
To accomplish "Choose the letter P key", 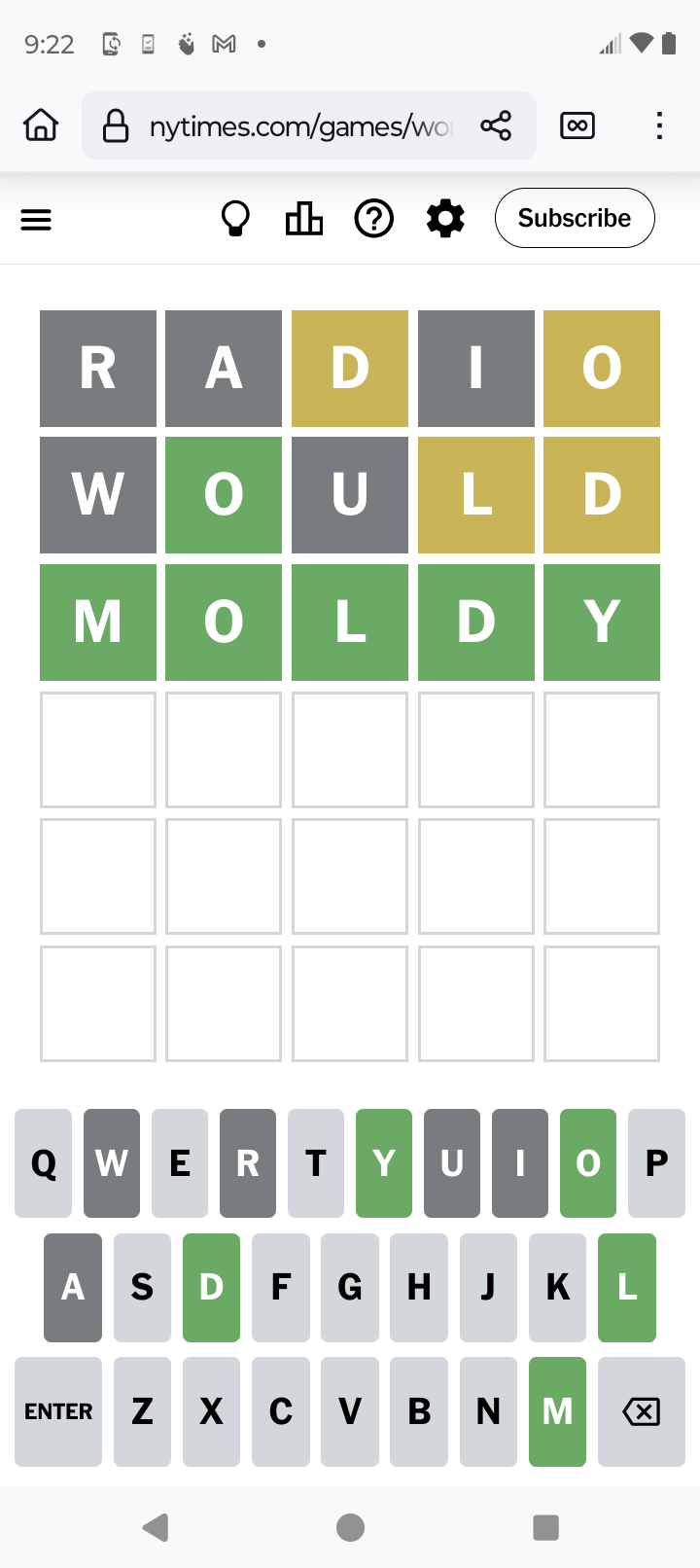I will point(656,1163).
